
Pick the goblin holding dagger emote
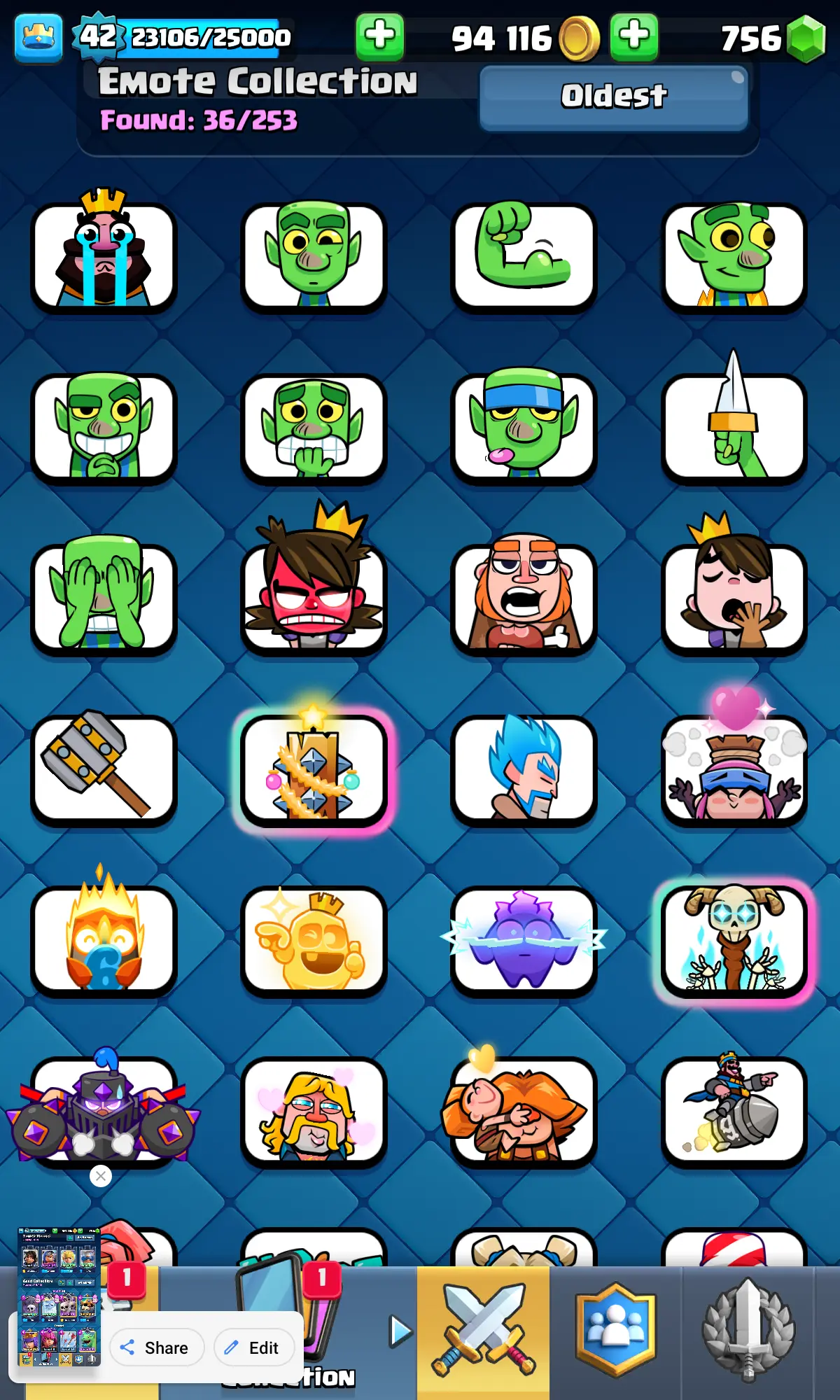pyautogui.click(x=734, y=427)
